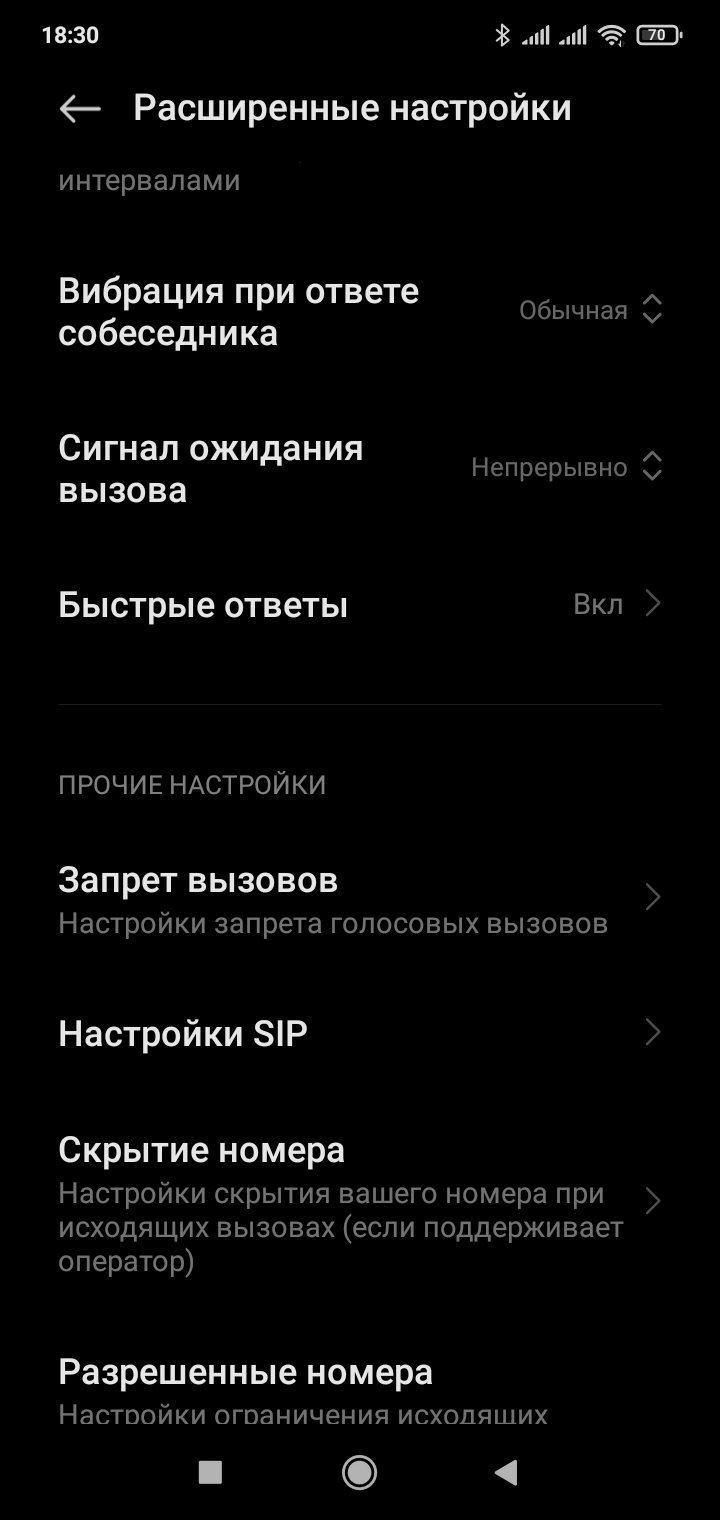Screen dimensions: 720x1520
Task: Tap the system home button
Action: 359,1471
